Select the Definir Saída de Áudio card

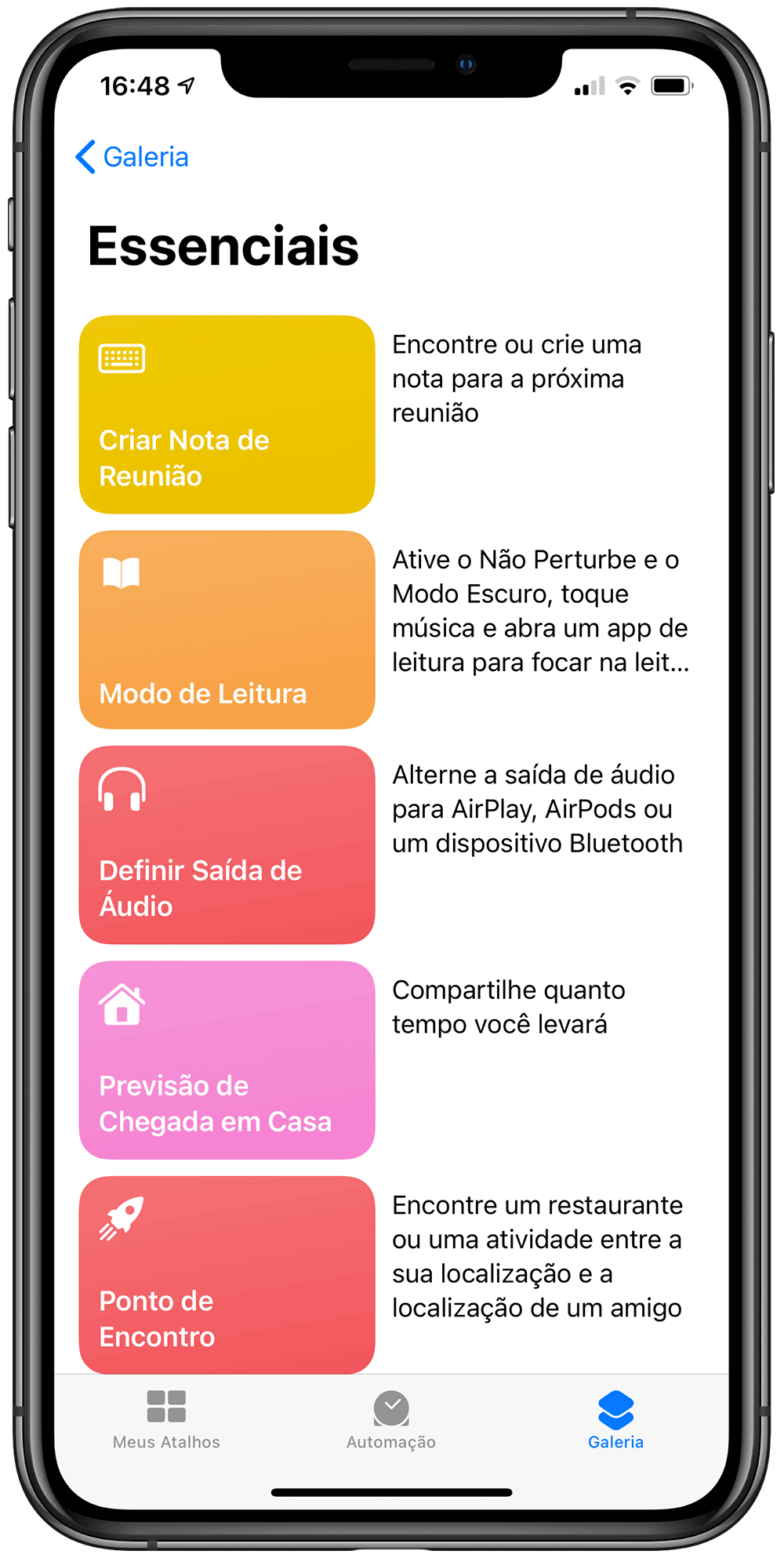pyautogui.click(x=227, y=844)
